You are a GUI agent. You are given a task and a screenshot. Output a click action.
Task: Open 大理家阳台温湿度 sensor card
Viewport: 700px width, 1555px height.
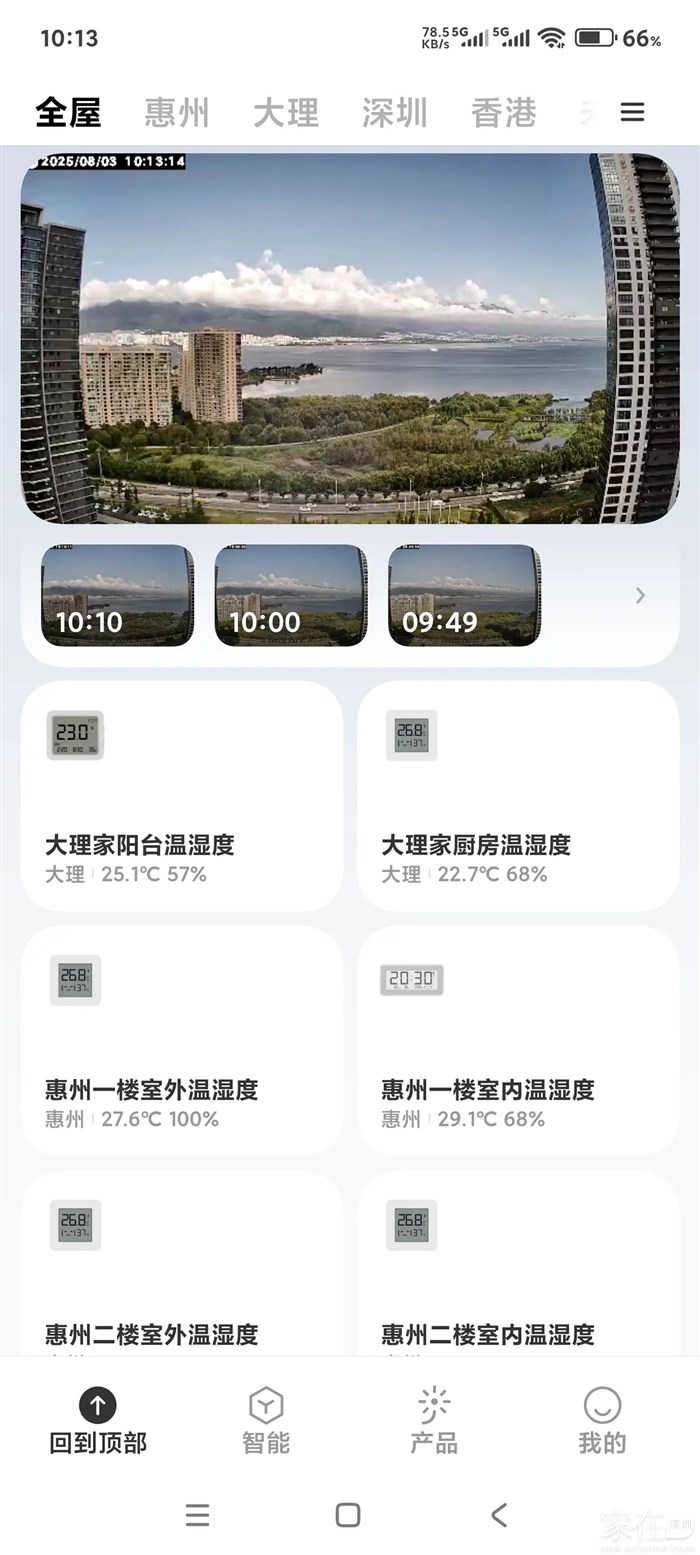(182, 796)
